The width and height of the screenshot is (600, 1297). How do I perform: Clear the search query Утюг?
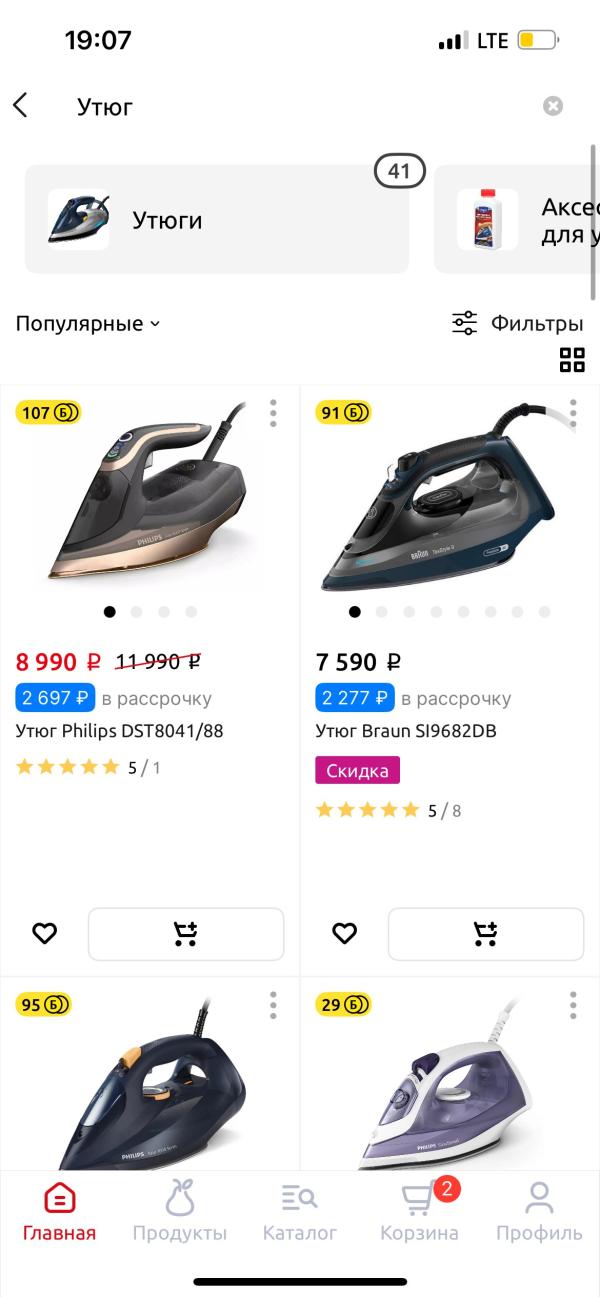point(553,106)
